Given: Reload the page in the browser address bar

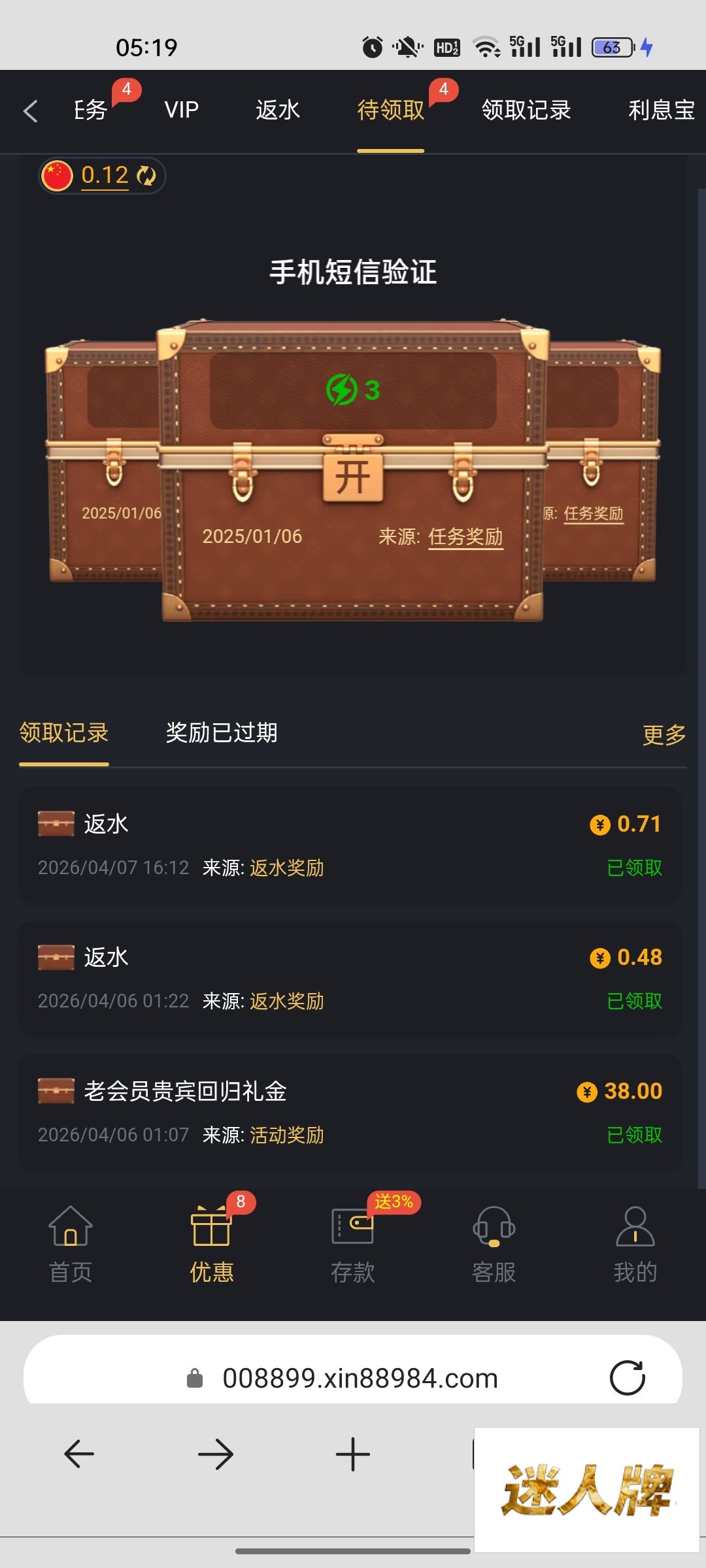Looking at the screenshot, I should 627,1379.
